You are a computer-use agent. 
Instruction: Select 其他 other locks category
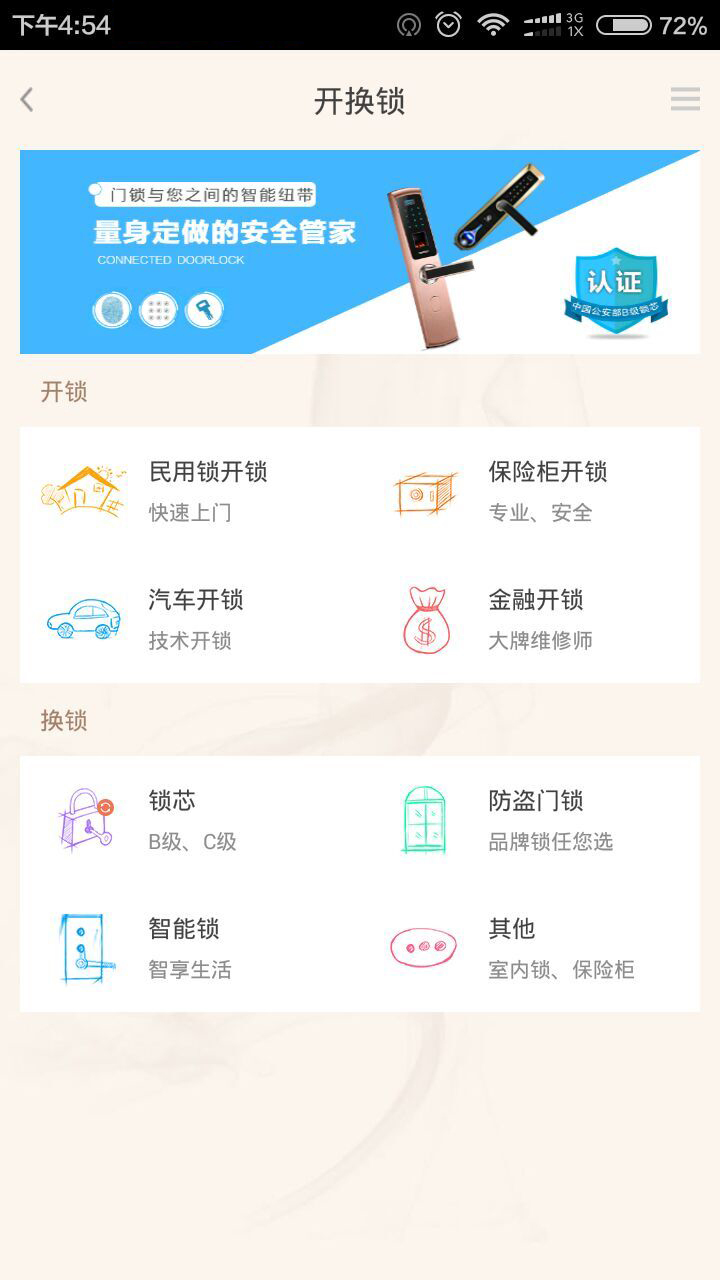tap(530, 948)
